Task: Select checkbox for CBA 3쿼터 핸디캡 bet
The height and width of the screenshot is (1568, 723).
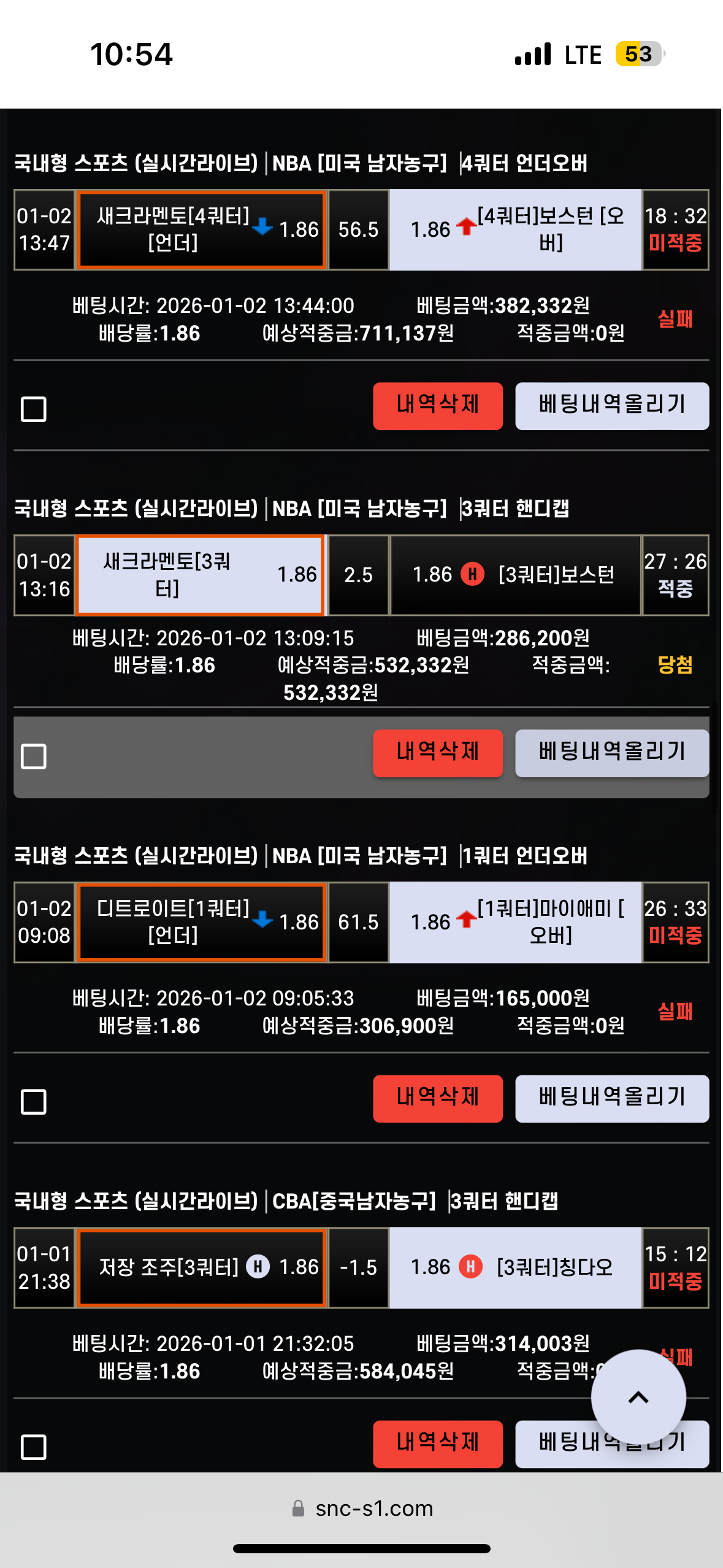Action: pyautogui.click(x=34, y=1447)
